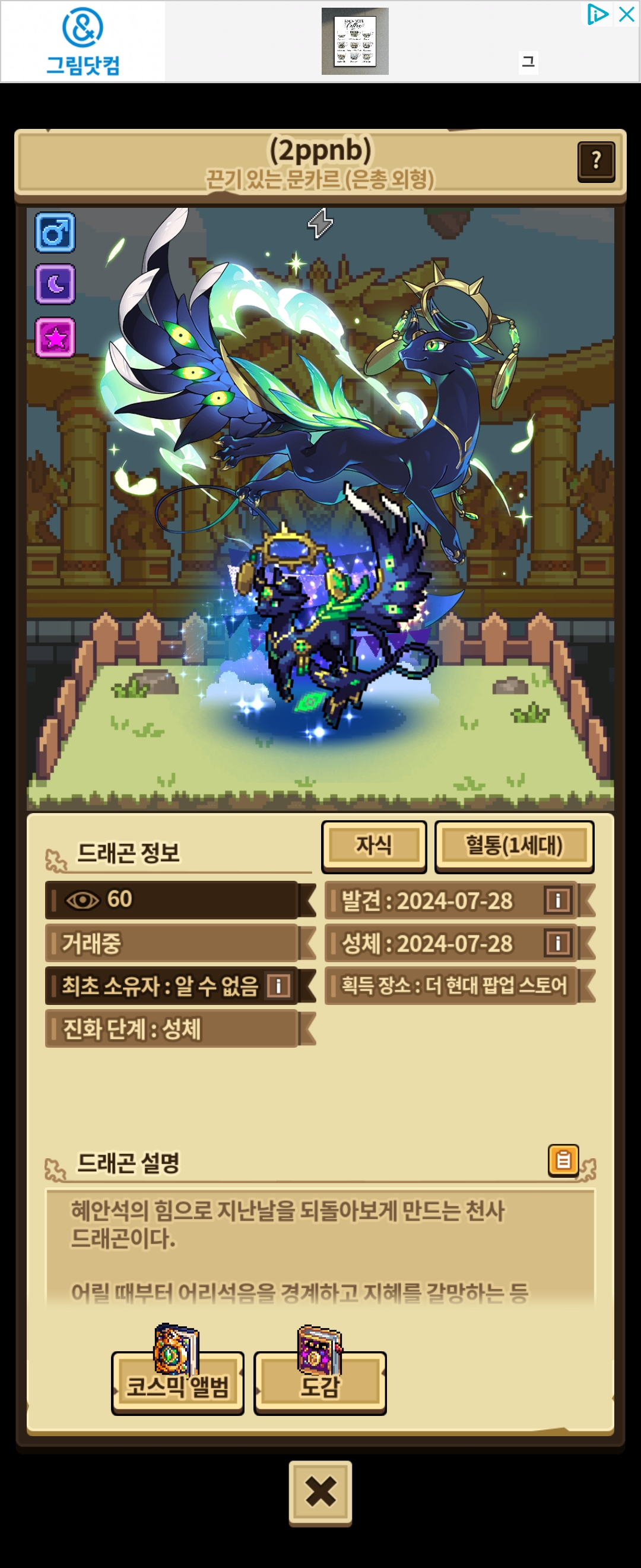Screen dimensions: 641x1568
Task: Dismiss the ad banner
Action: 626,14
